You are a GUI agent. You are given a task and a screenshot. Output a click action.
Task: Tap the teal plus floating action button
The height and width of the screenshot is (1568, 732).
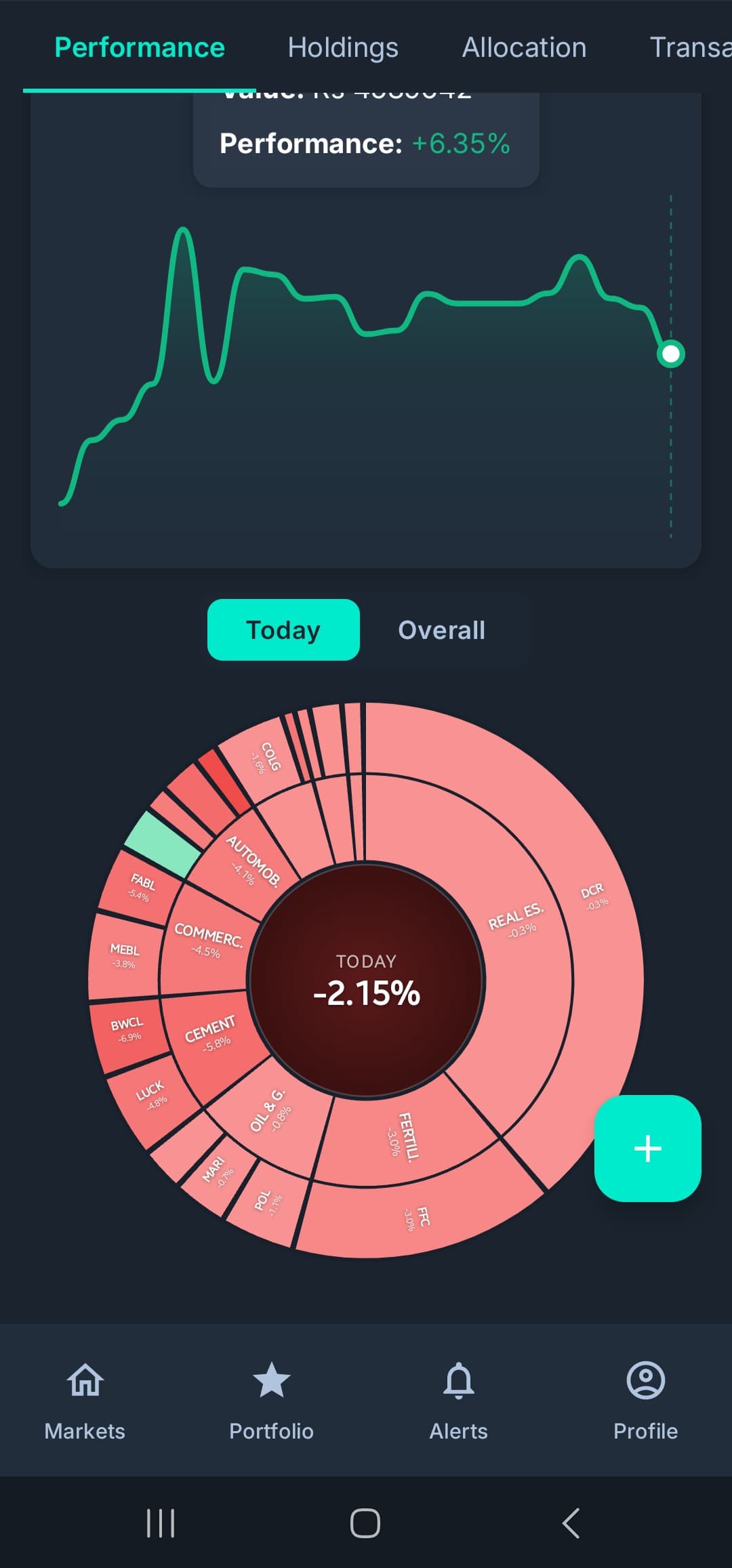(x=648, y=1148)
